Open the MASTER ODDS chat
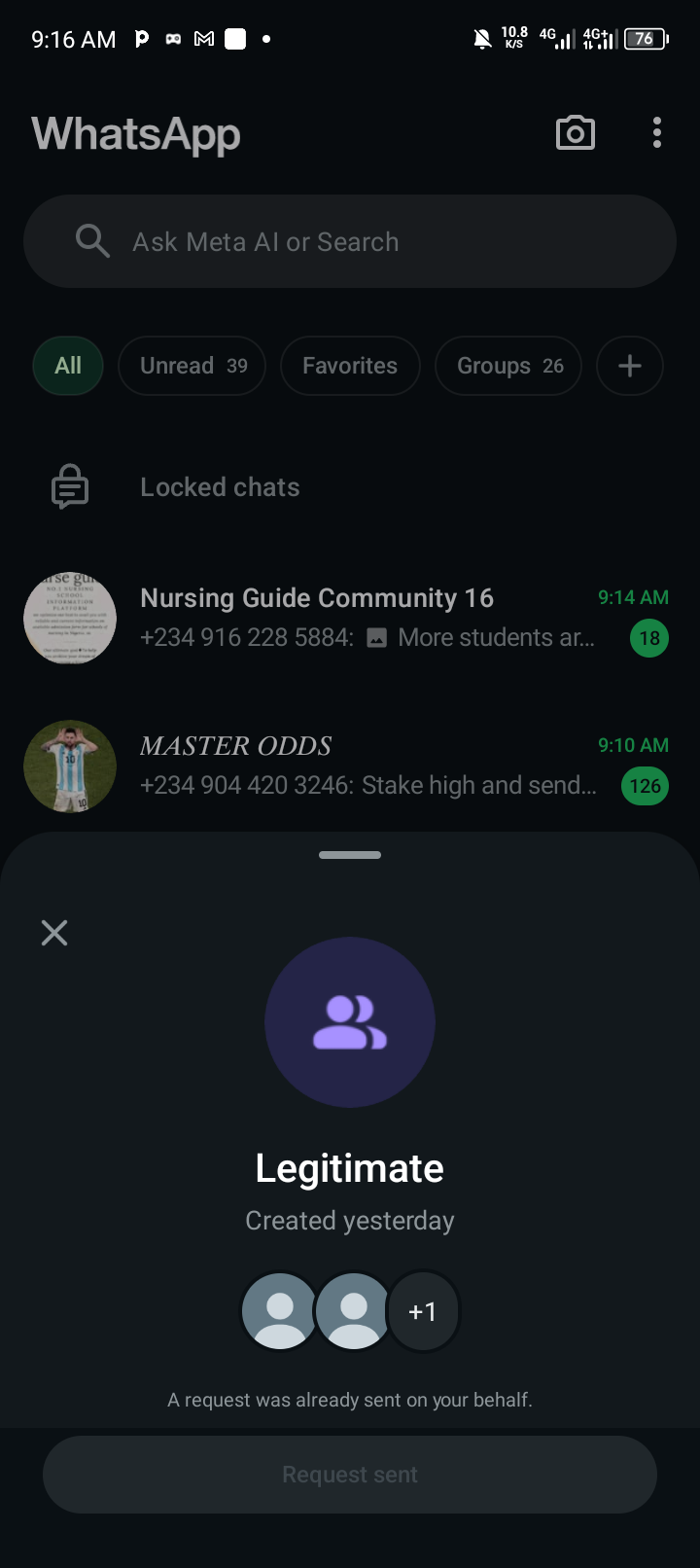The image size is (700, 1568). click(x=369, y=766)
